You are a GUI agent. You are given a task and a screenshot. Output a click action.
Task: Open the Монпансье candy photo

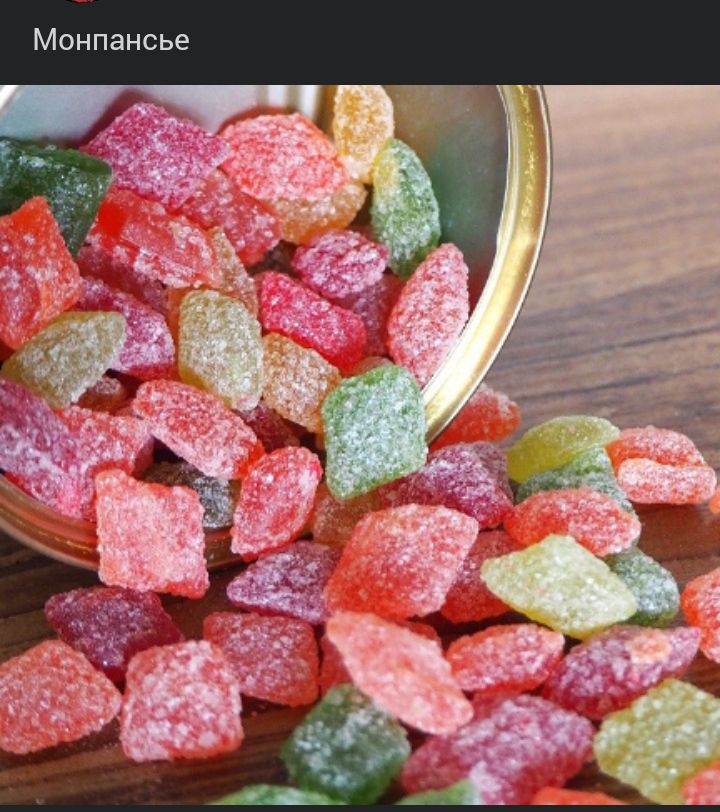point(360,445)
